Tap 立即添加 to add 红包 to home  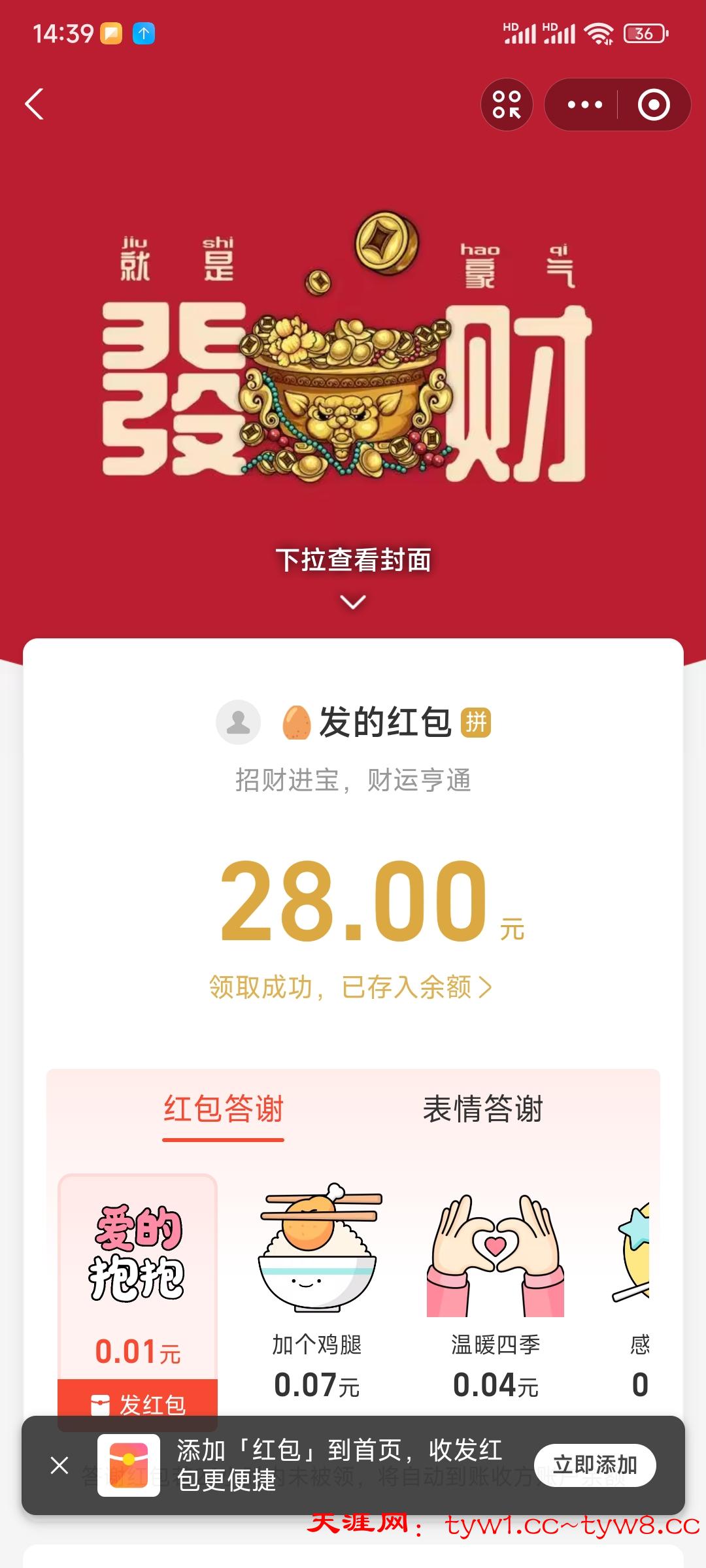[595, 1465]
